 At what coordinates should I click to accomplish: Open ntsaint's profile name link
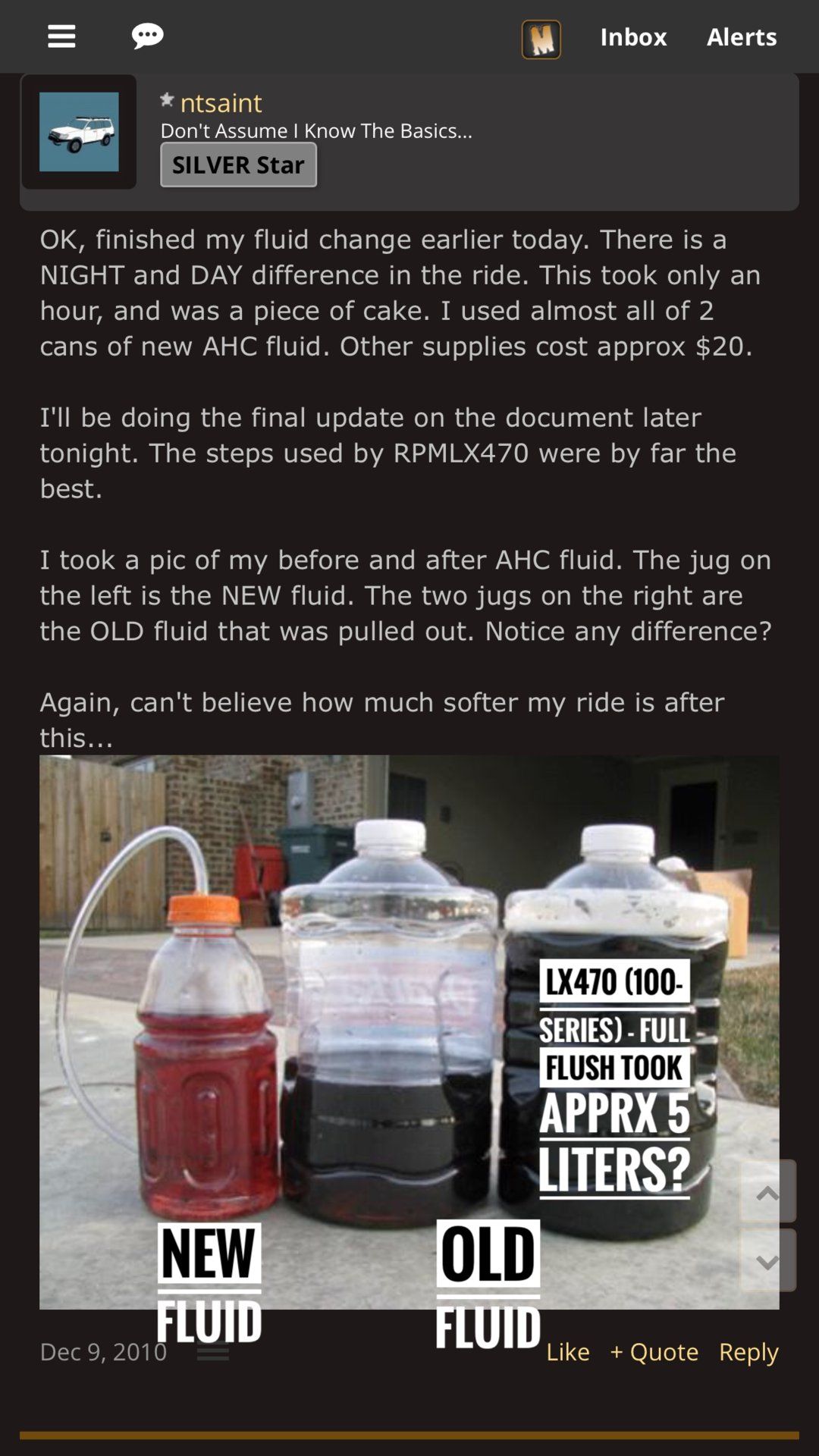tap(221, 102)
